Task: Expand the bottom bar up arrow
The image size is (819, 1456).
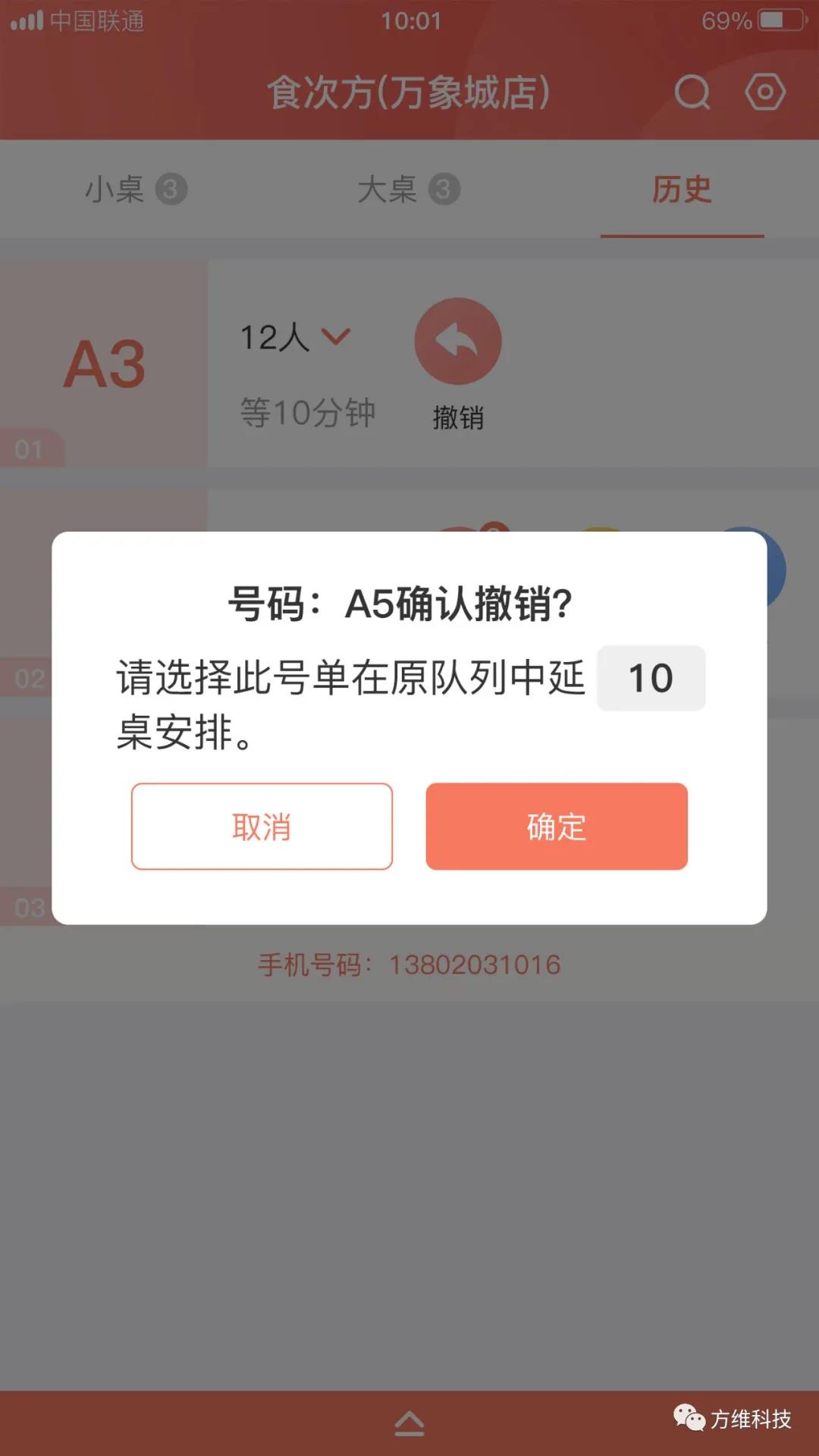Action: point(409,1423)
